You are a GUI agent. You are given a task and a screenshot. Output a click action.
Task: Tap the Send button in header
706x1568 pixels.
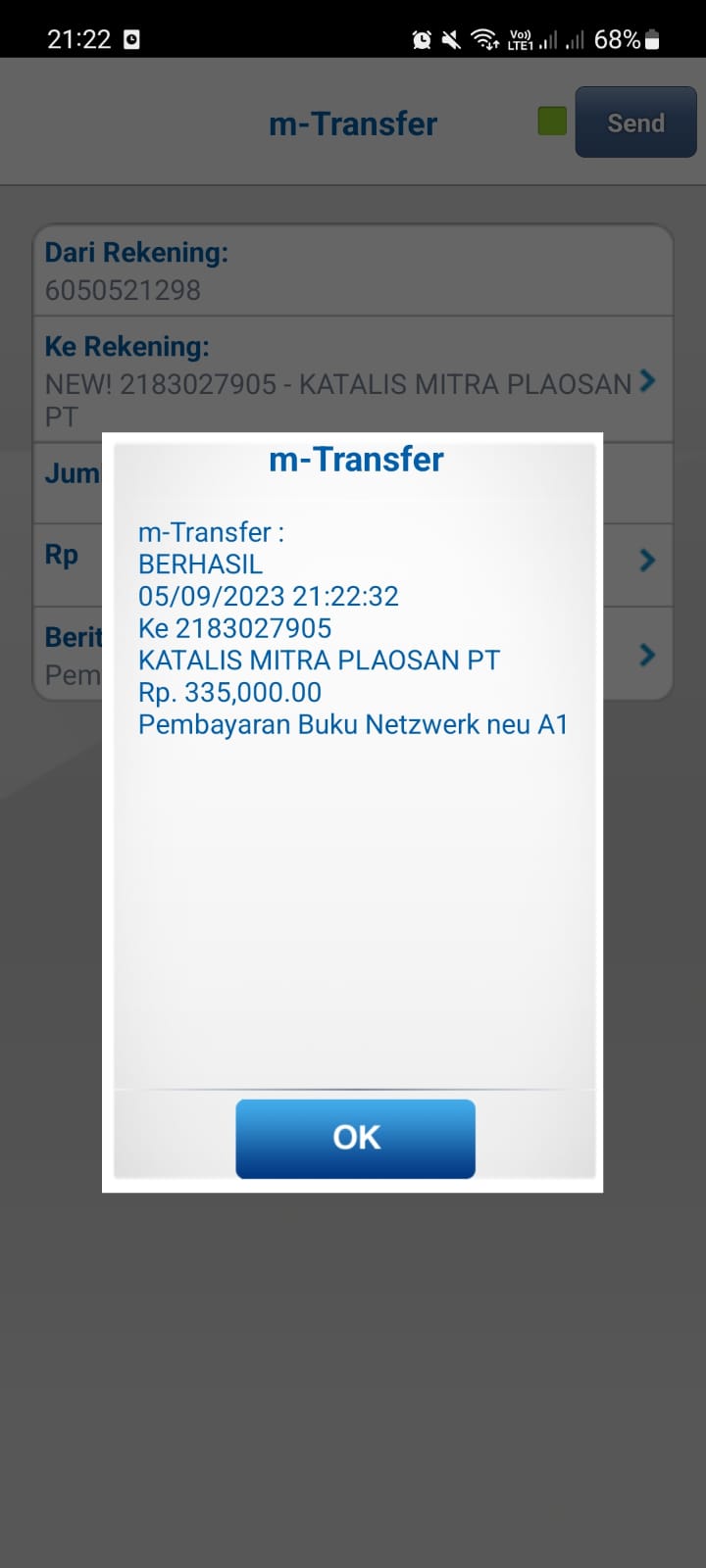pyautogui.click(x=635, y=122)
